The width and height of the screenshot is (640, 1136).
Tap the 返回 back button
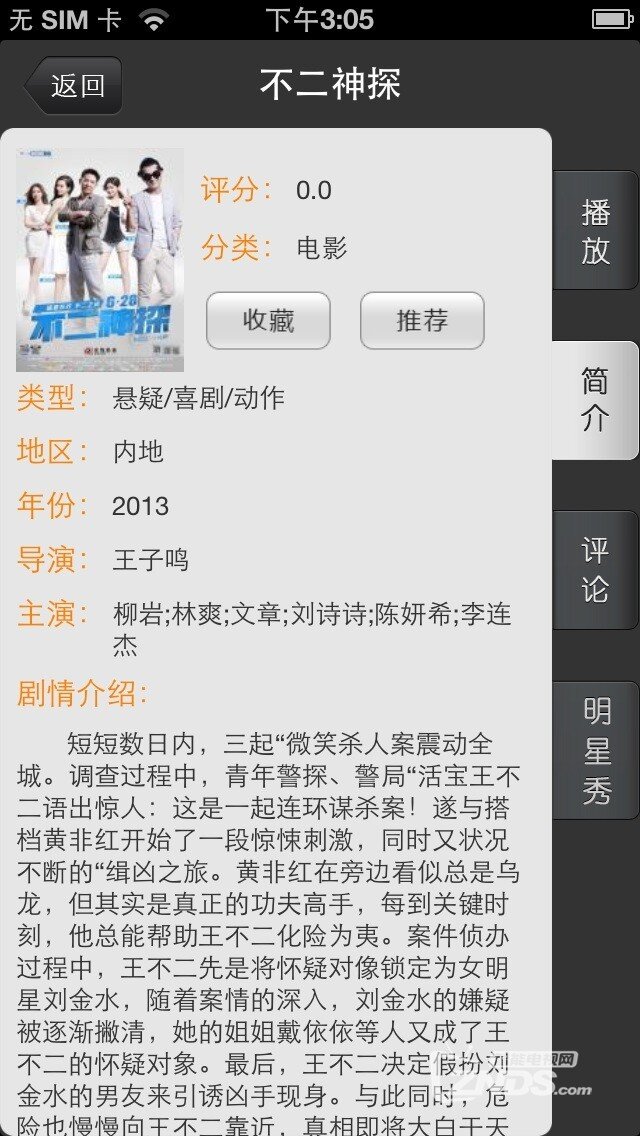point(74,85)
